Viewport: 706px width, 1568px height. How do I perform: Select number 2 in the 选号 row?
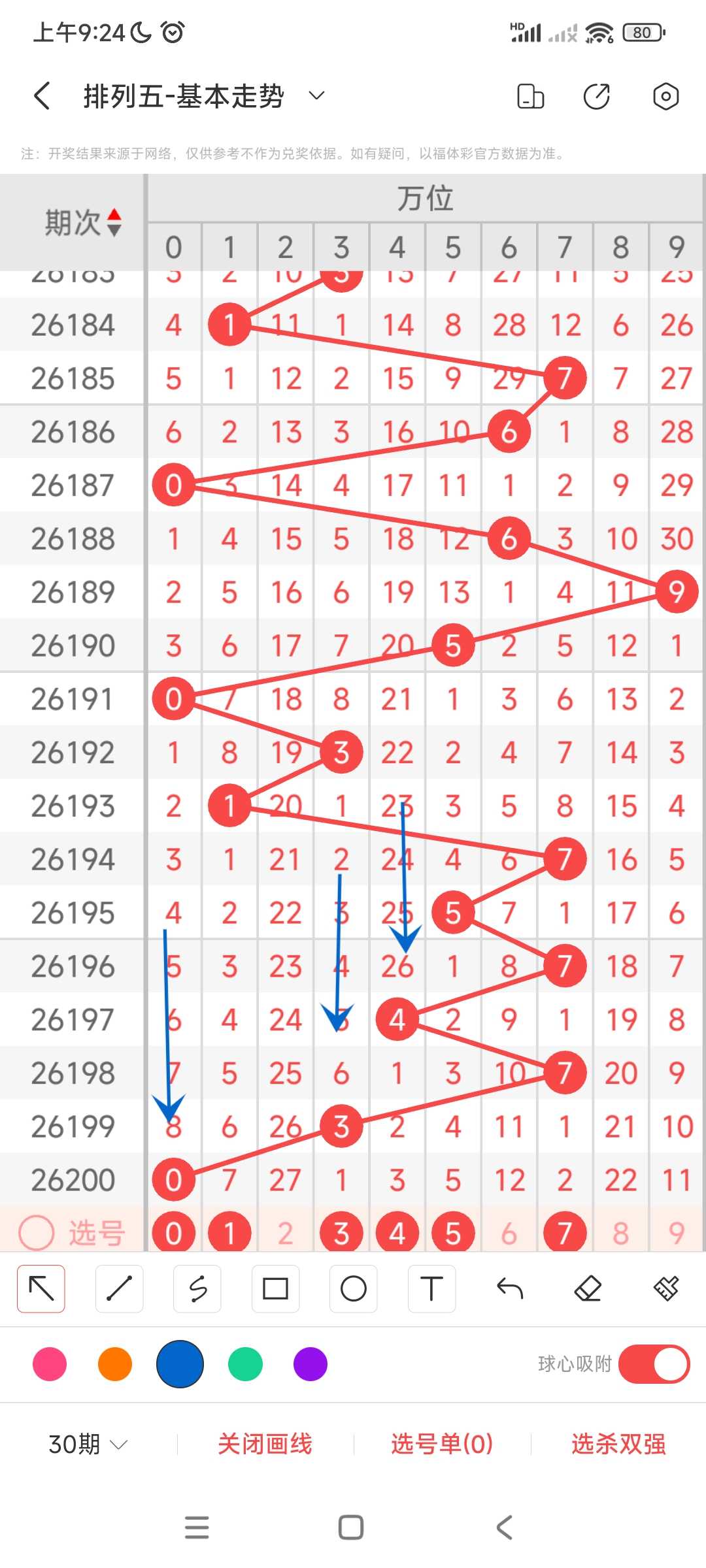(x=285, y=1233)
